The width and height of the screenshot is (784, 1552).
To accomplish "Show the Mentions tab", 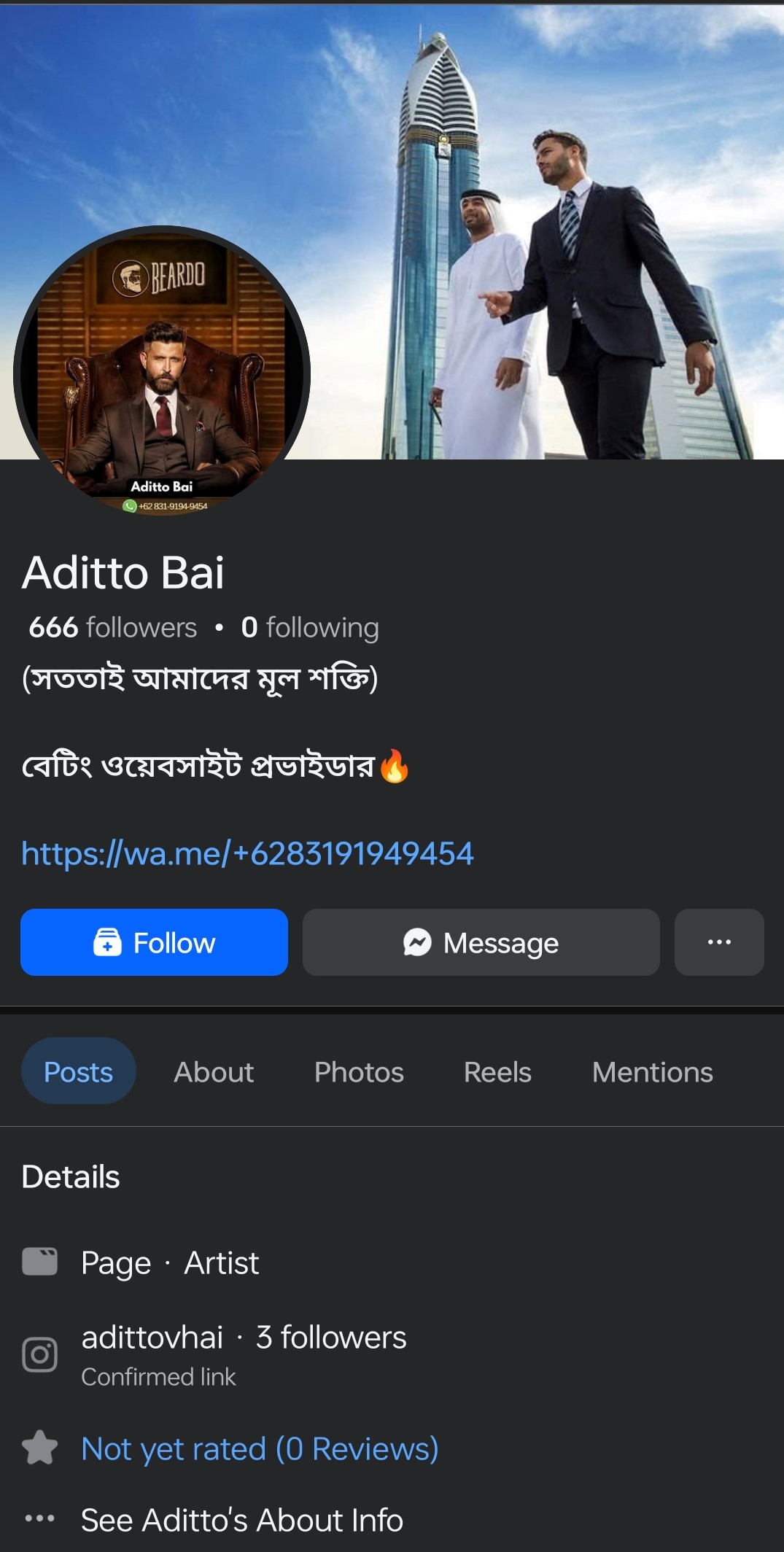I will coord(652,1071).
